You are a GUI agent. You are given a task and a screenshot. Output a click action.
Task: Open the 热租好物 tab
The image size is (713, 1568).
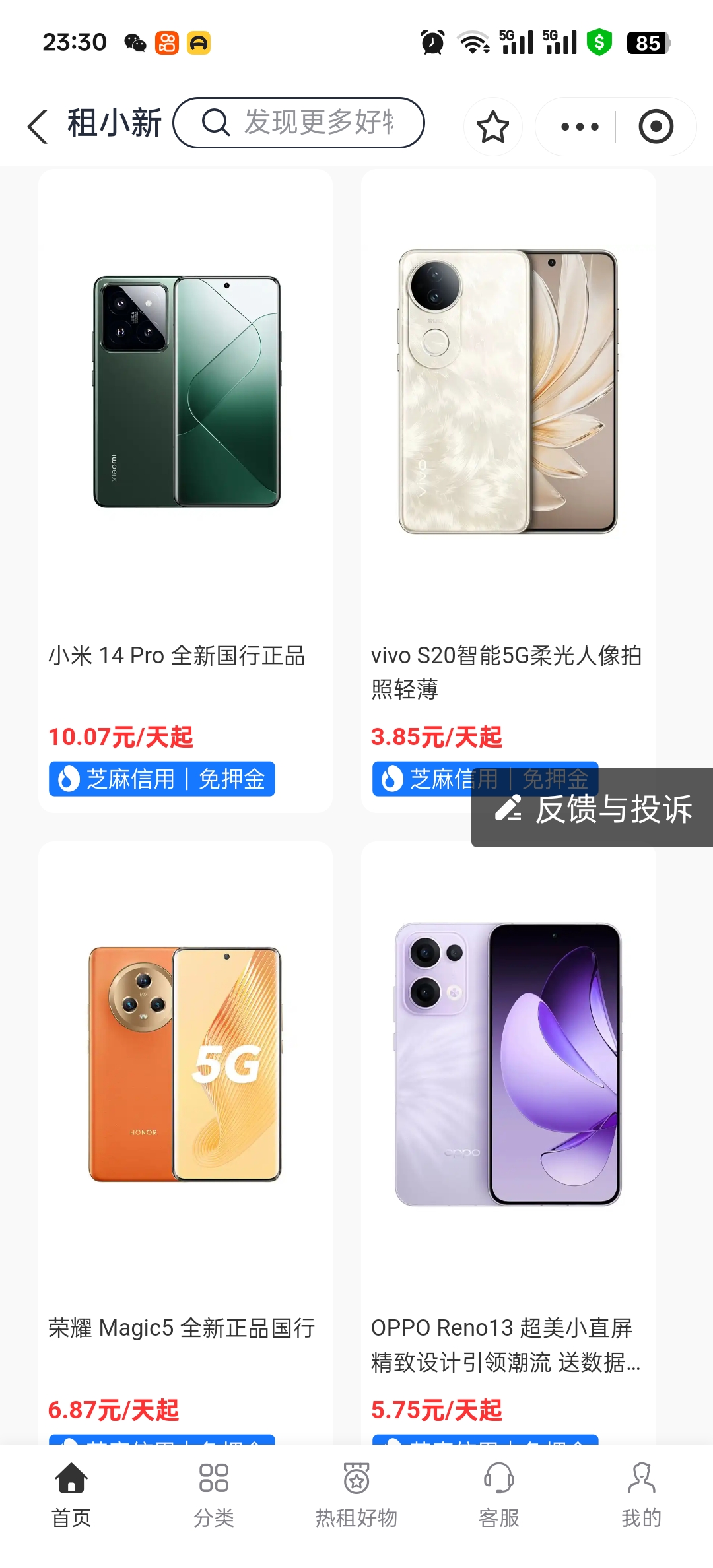tap(356, 1495)
